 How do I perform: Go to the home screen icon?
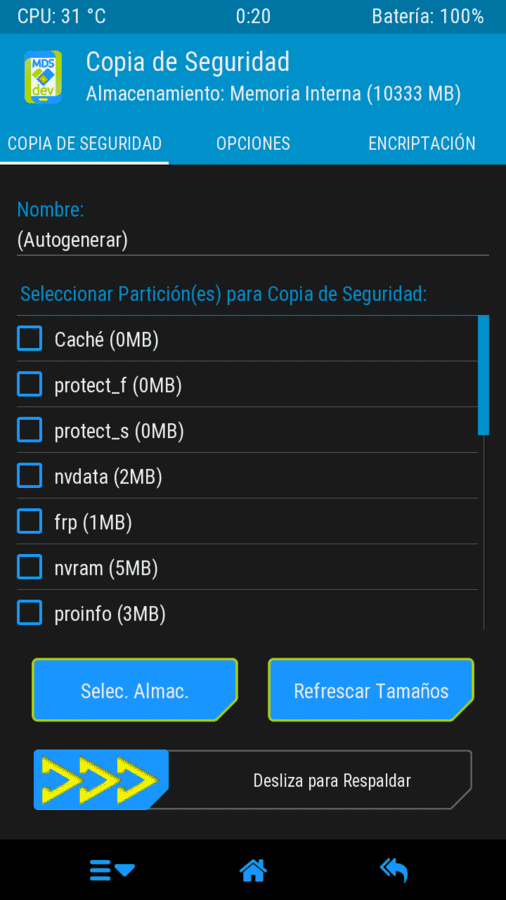(253, 870)
